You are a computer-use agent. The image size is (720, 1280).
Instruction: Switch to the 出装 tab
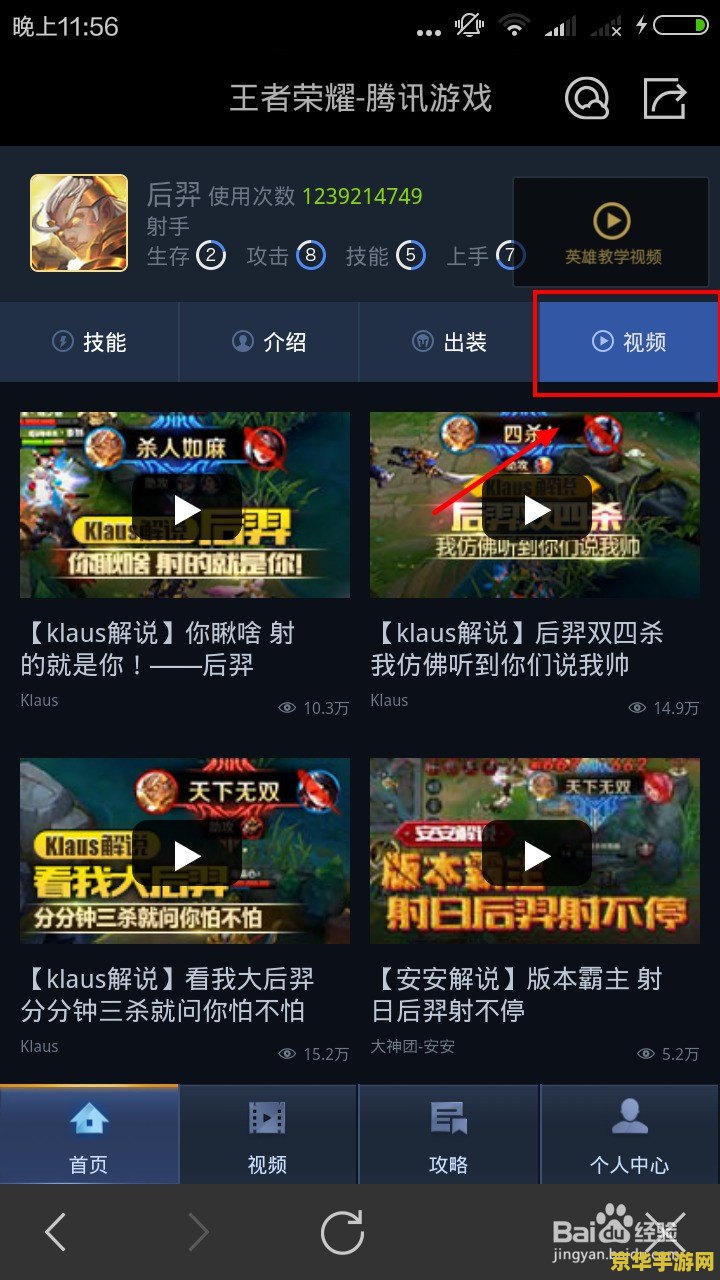pyautogui.click(x=449, y=342)
